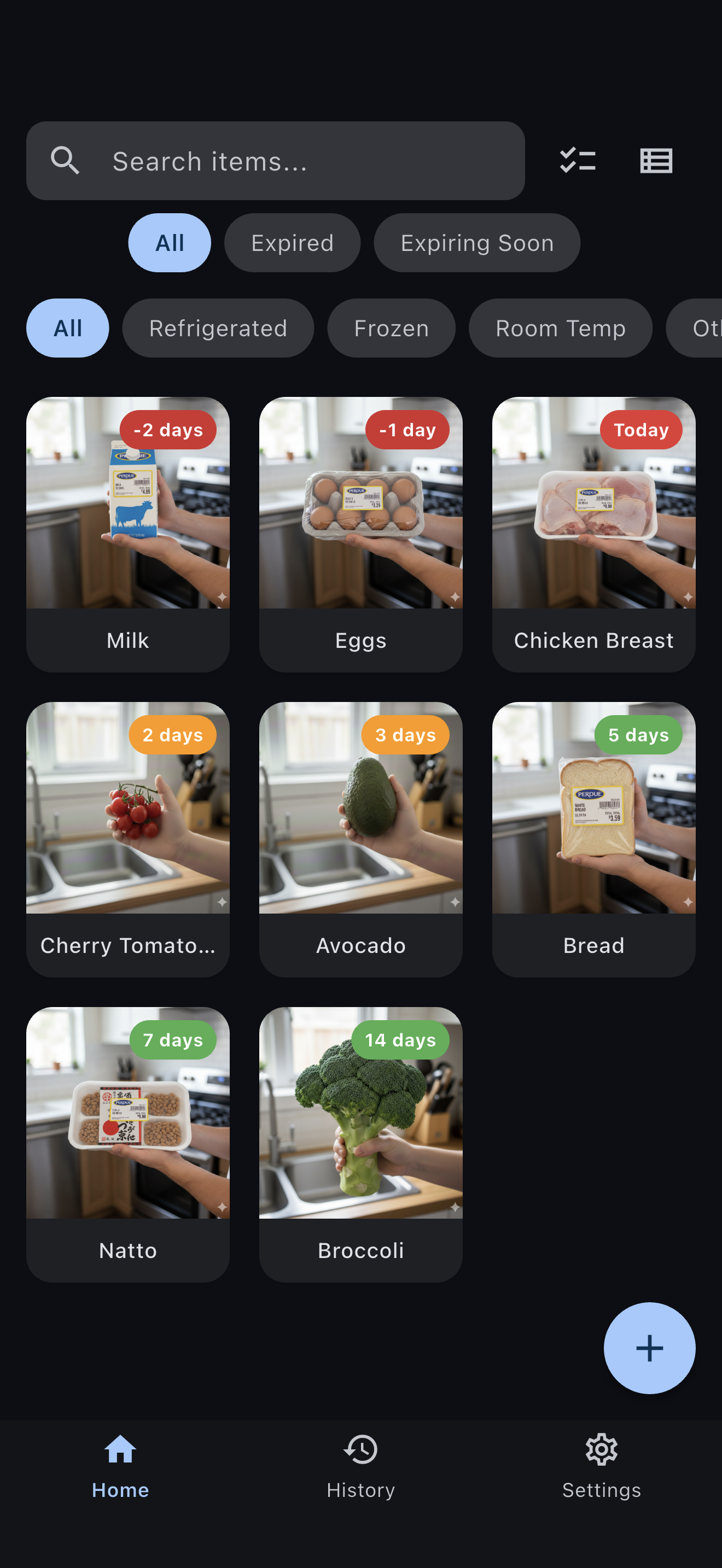This screenshot has height=1568, width=722.
Task: Open the Milk item card
Action: coord(128,534)
